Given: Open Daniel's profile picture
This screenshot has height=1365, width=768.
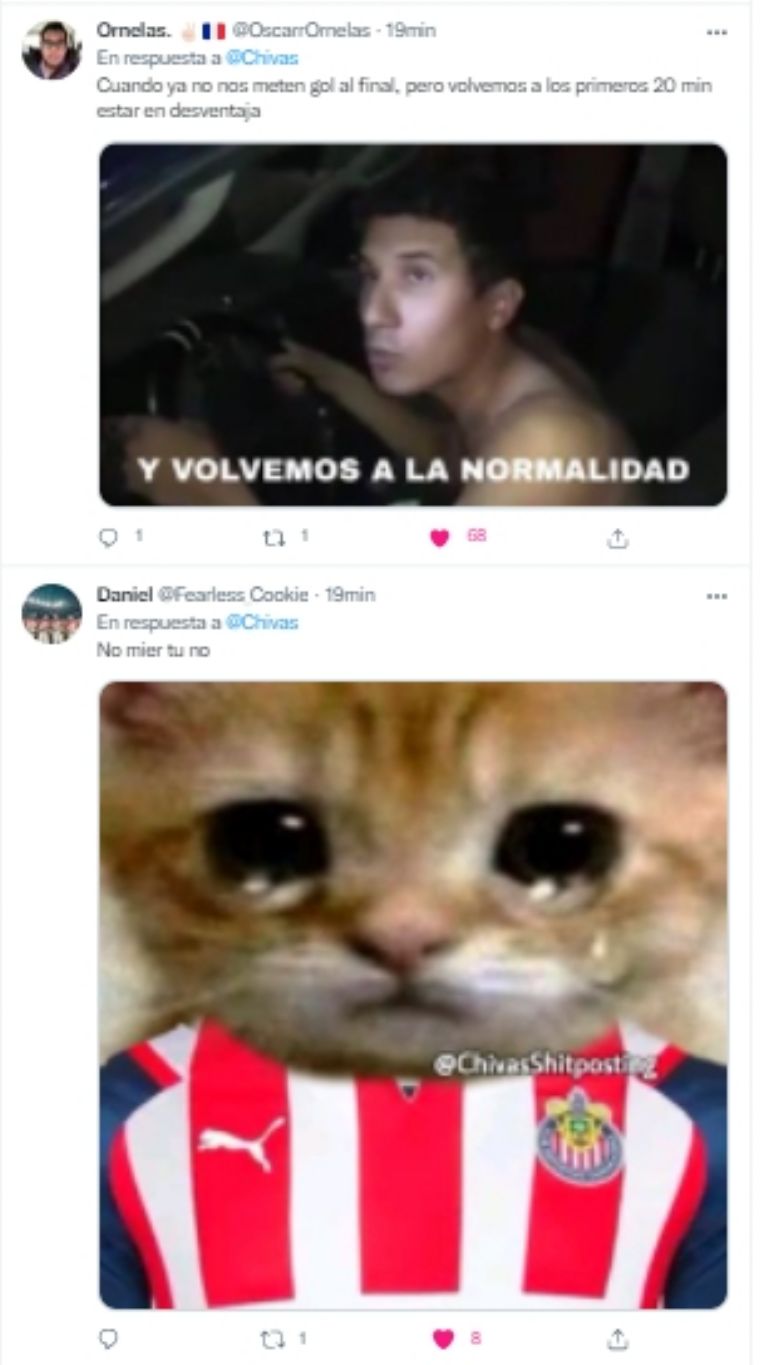Looking at the screenshot, I should (x=51, y=614).
